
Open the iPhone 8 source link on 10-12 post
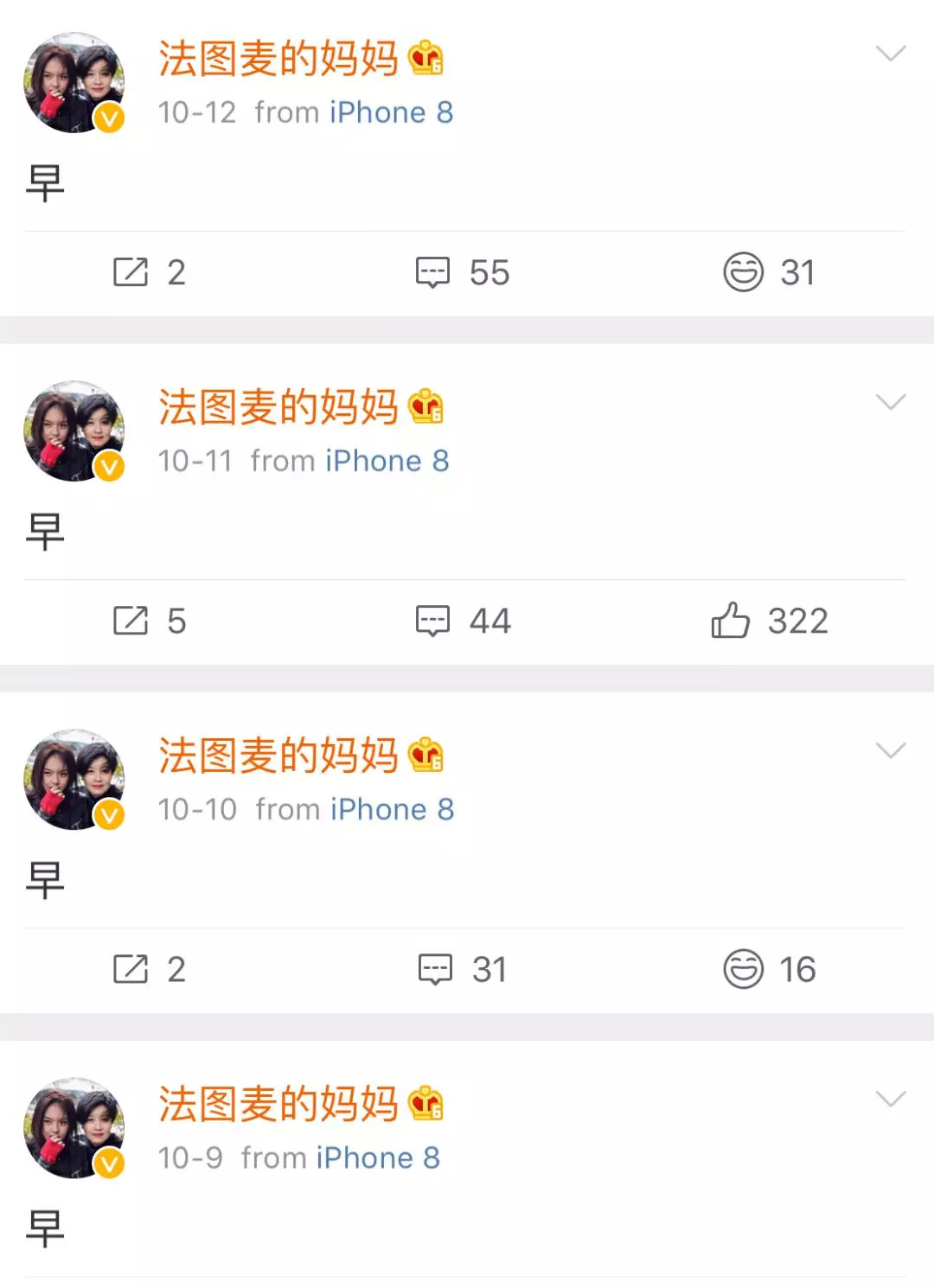coord(392,112)
